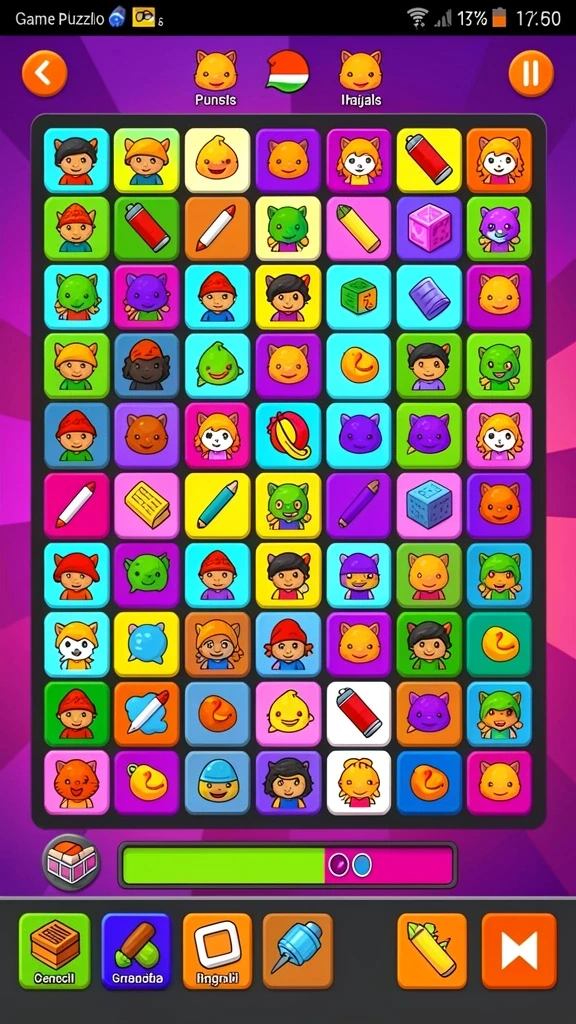Activate the Granoba hammer power-up
The image size is (576, 1024).
pos(136,950)
